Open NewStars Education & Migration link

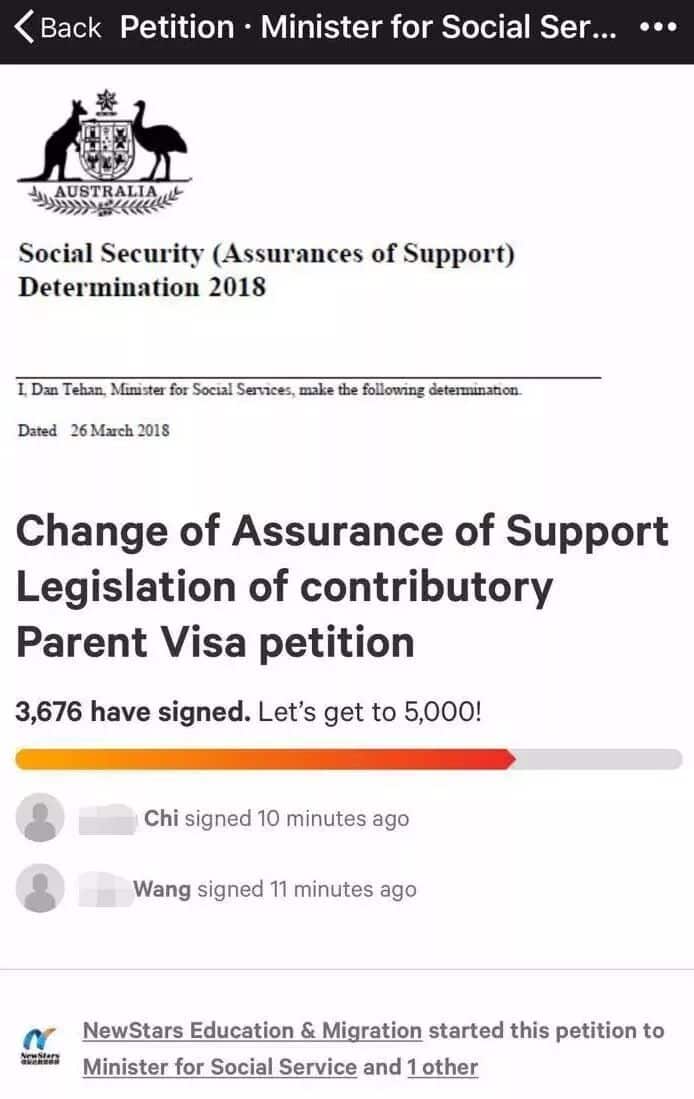point(252,1030)
